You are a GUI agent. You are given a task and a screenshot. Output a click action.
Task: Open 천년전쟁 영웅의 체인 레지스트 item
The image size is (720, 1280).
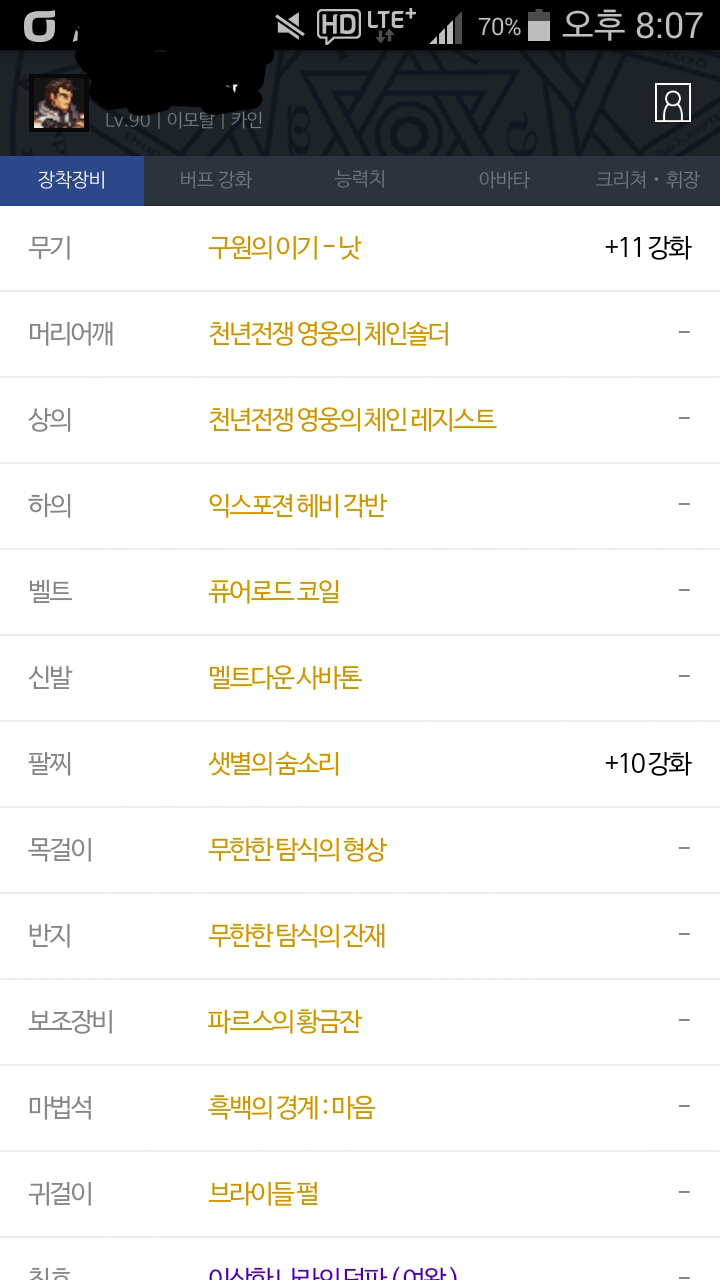point(352,419)
